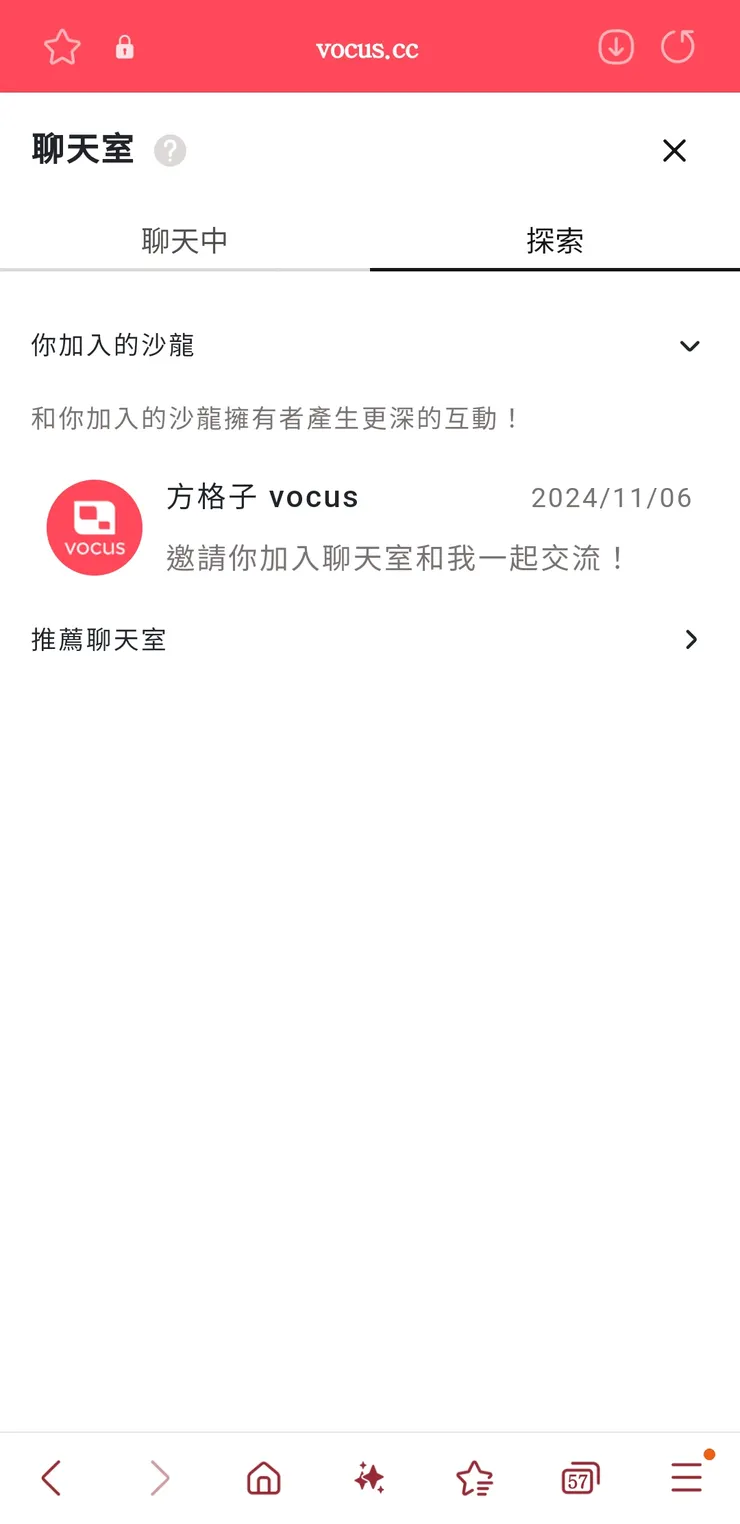This screenshot has height=1524, width=740.
Task: Tap the vocus avatar of 方格子 vocus
Action: [x=94, y=527]
